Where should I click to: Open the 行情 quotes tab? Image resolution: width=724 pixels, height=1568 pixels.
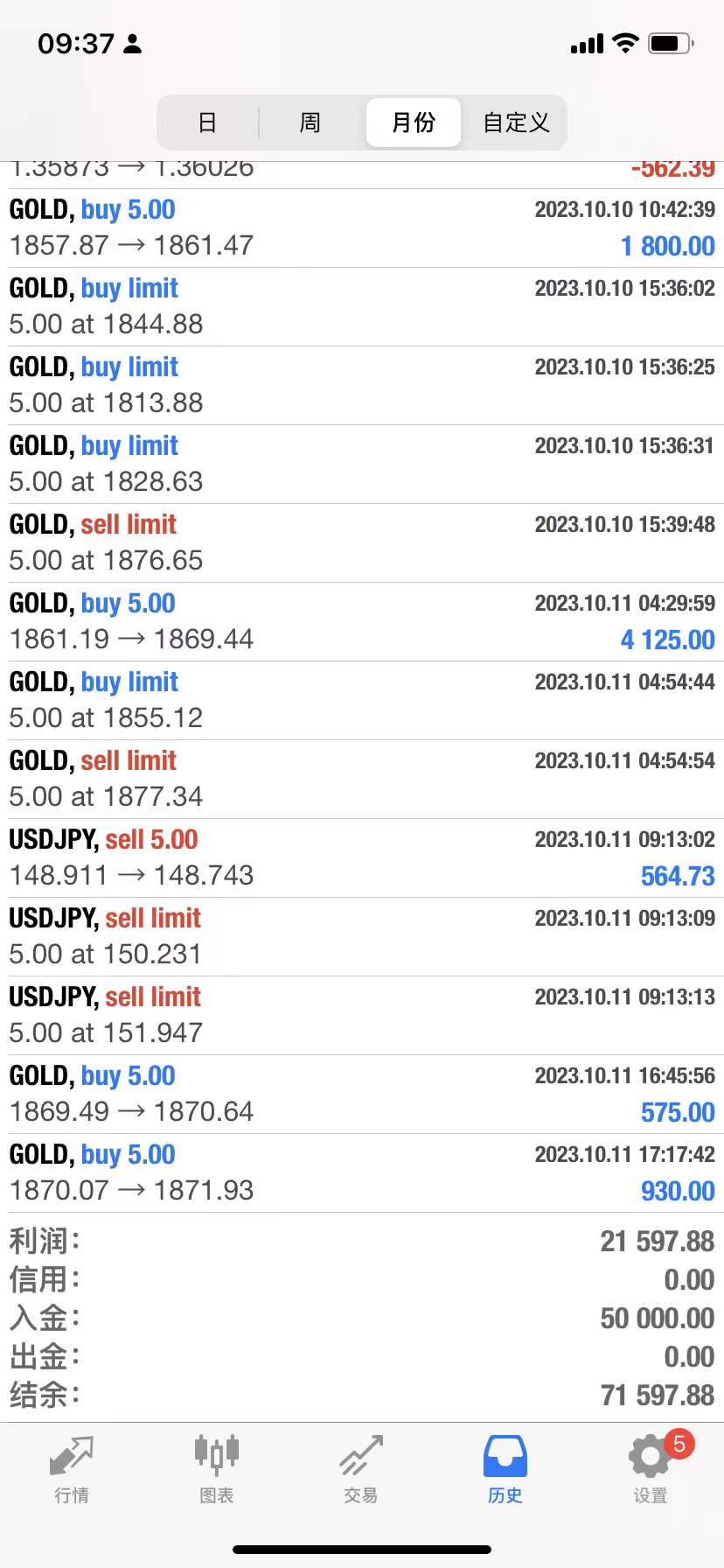(x=72, y=1468)
